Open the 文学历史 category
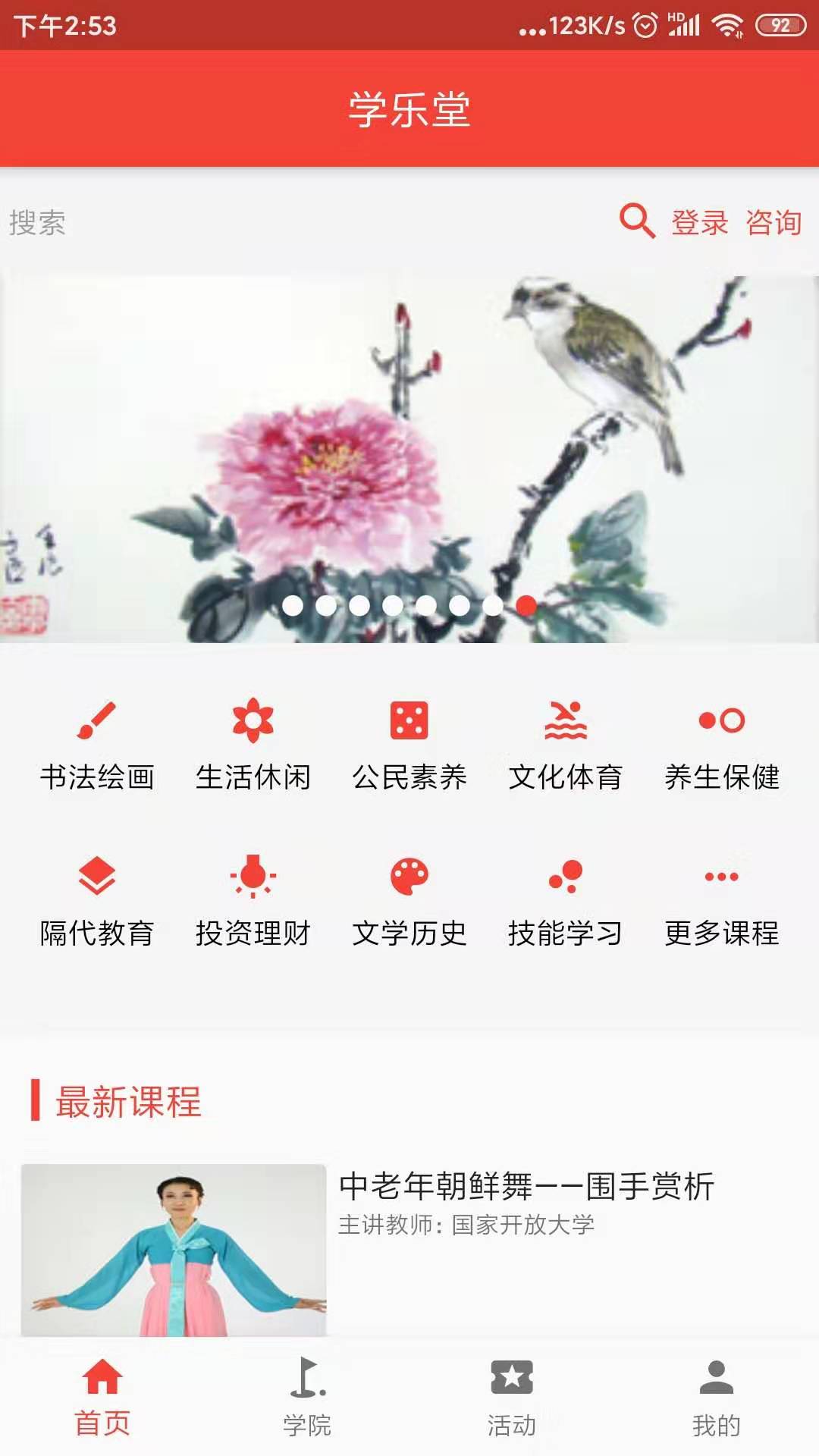The image size is (819, 1456). point(409,901)
